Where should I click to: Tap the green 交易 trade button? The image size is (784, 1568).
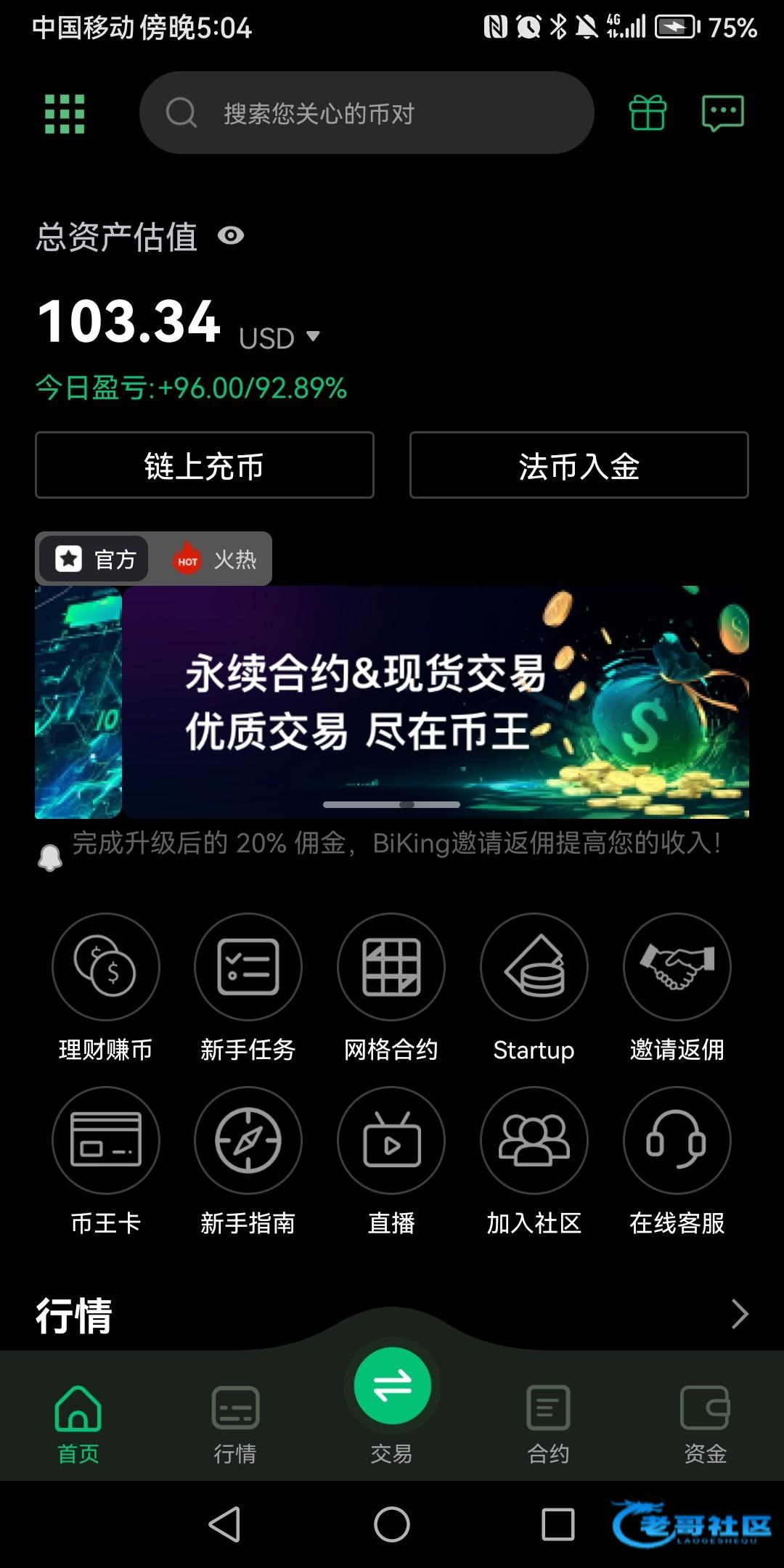(x=392, y=1387)
